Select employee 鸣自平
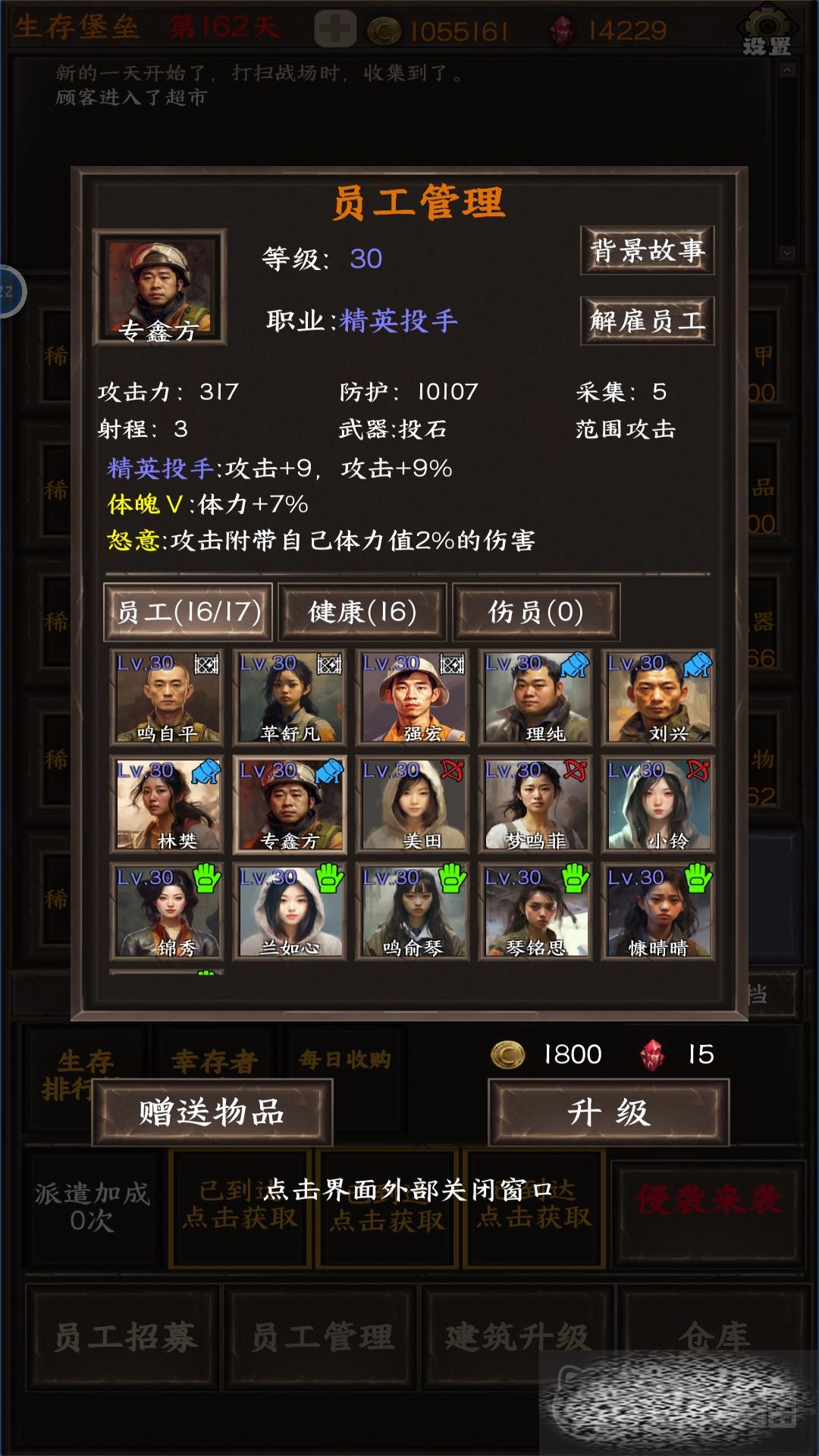 click(x=167, y=698)
